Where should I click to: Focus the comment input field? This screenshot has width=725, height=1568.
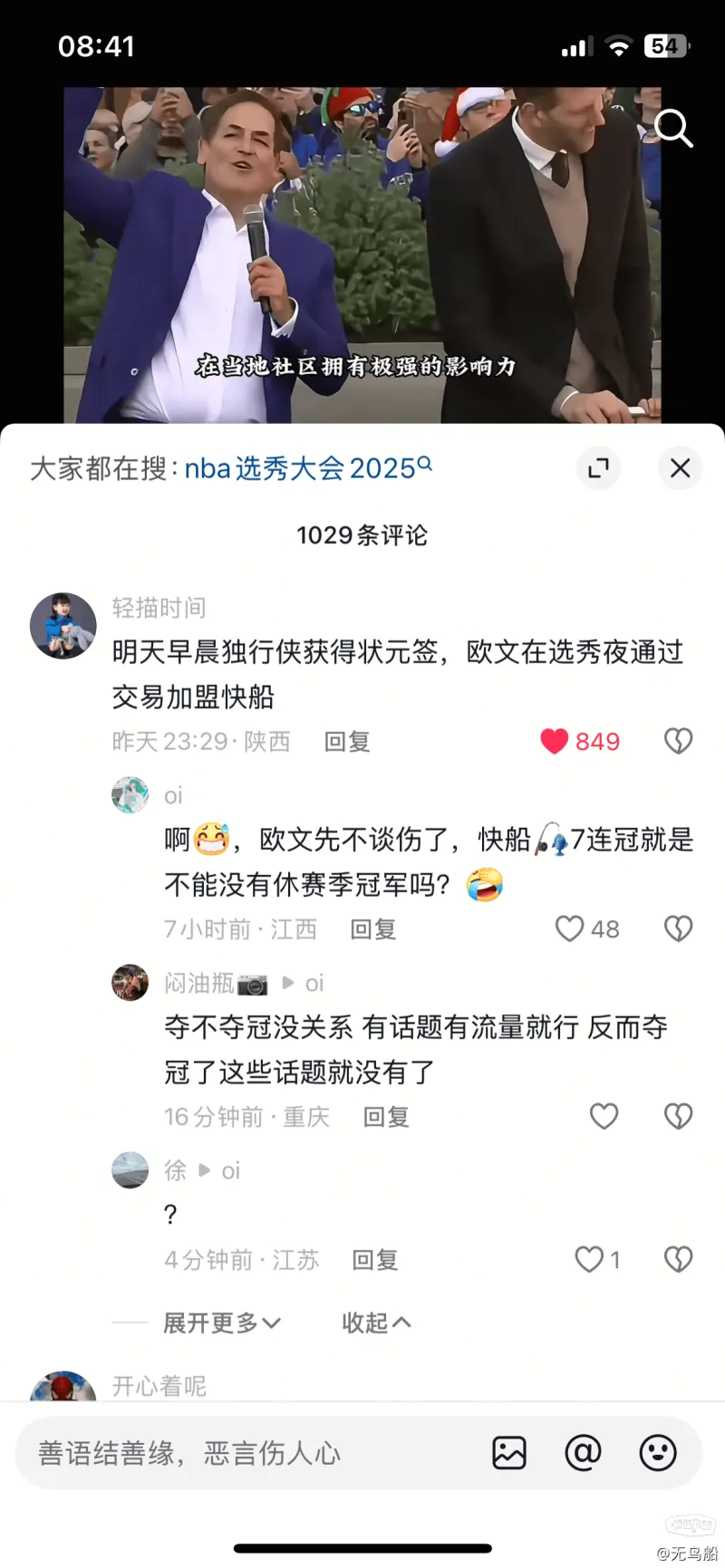(x=245, y=1453)
